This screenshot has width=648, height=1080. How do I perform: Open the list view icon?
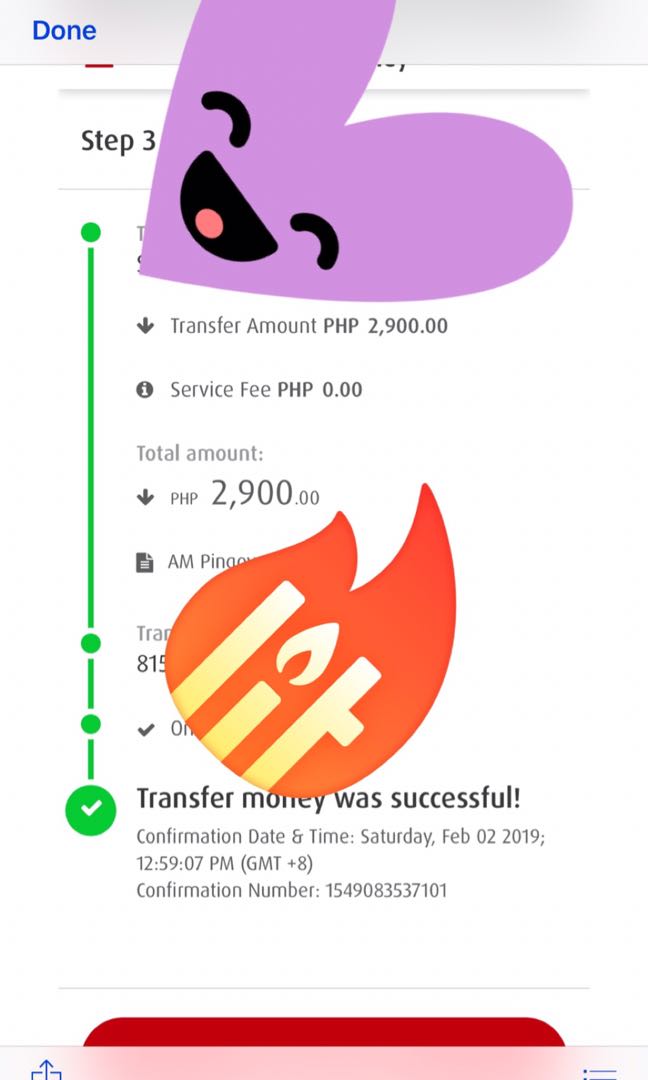coord(599,1071)
